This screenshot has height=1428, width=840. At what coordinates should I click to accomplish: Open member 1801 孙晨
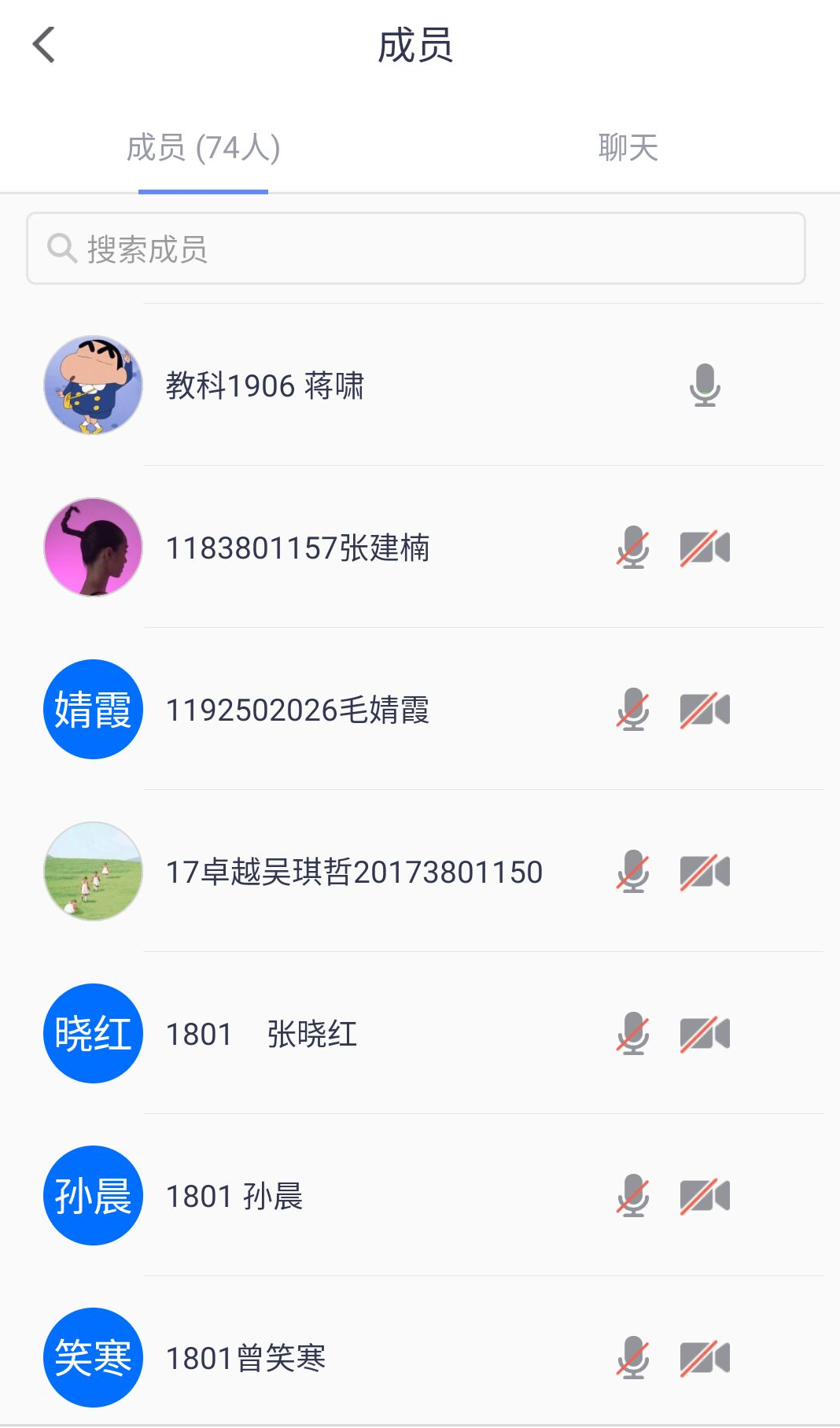[x=234, y=1196]
